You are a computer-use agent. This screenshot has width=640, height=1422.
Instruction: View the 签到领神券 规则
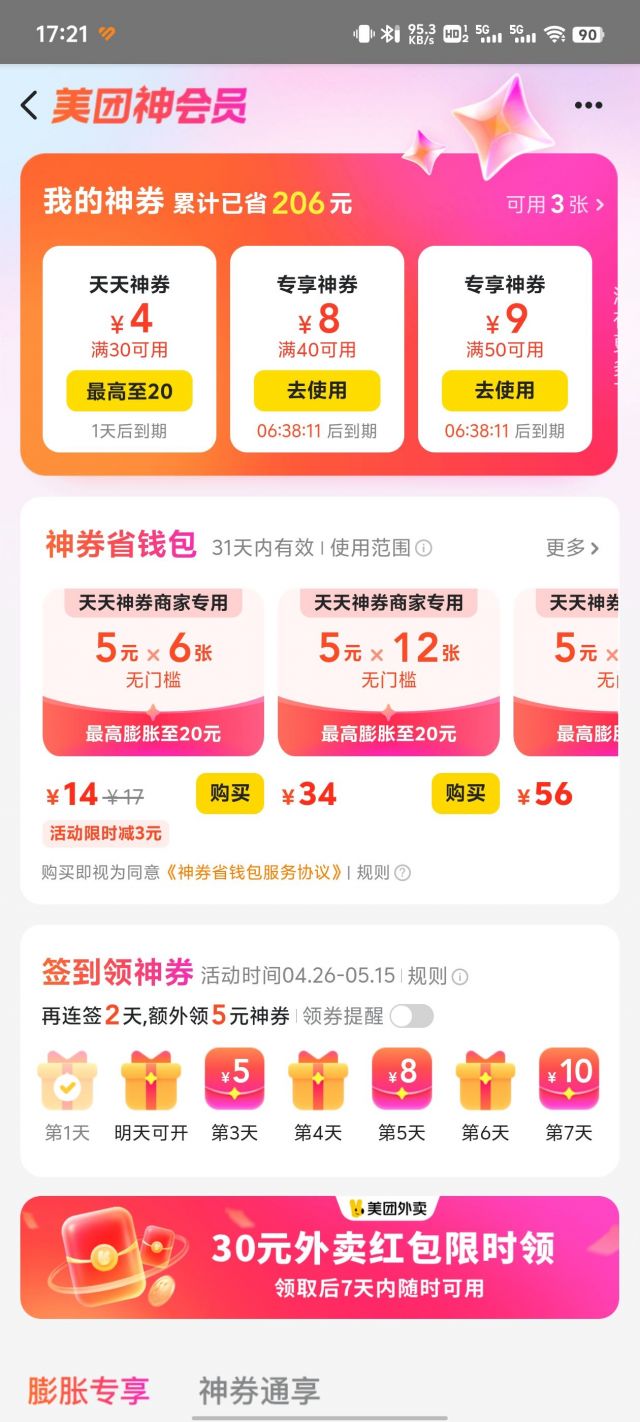tap(437, 975)
